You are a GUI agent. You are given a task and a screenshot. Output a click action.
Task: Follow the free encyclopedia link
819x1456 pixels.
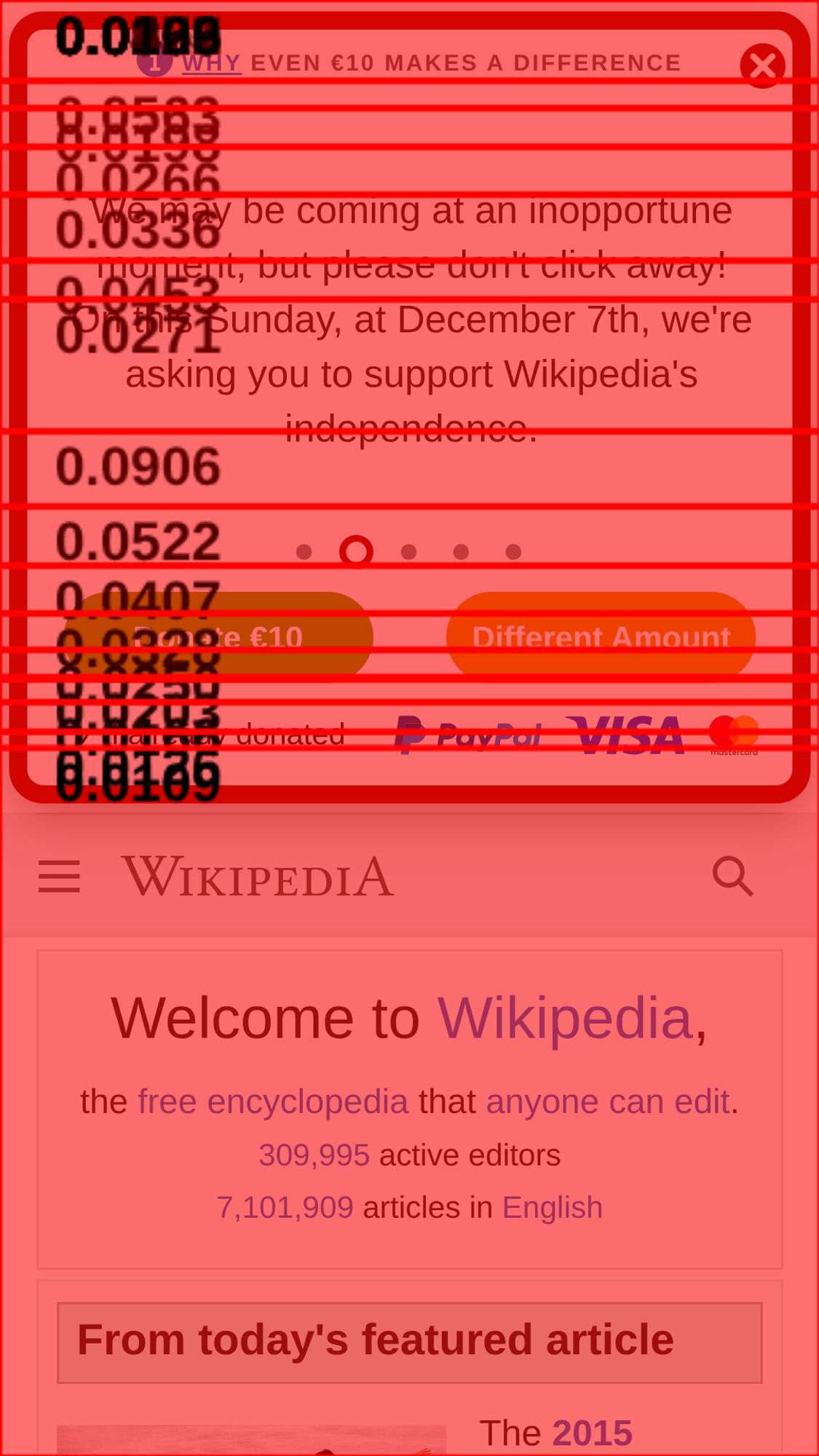coord(272,1101)
